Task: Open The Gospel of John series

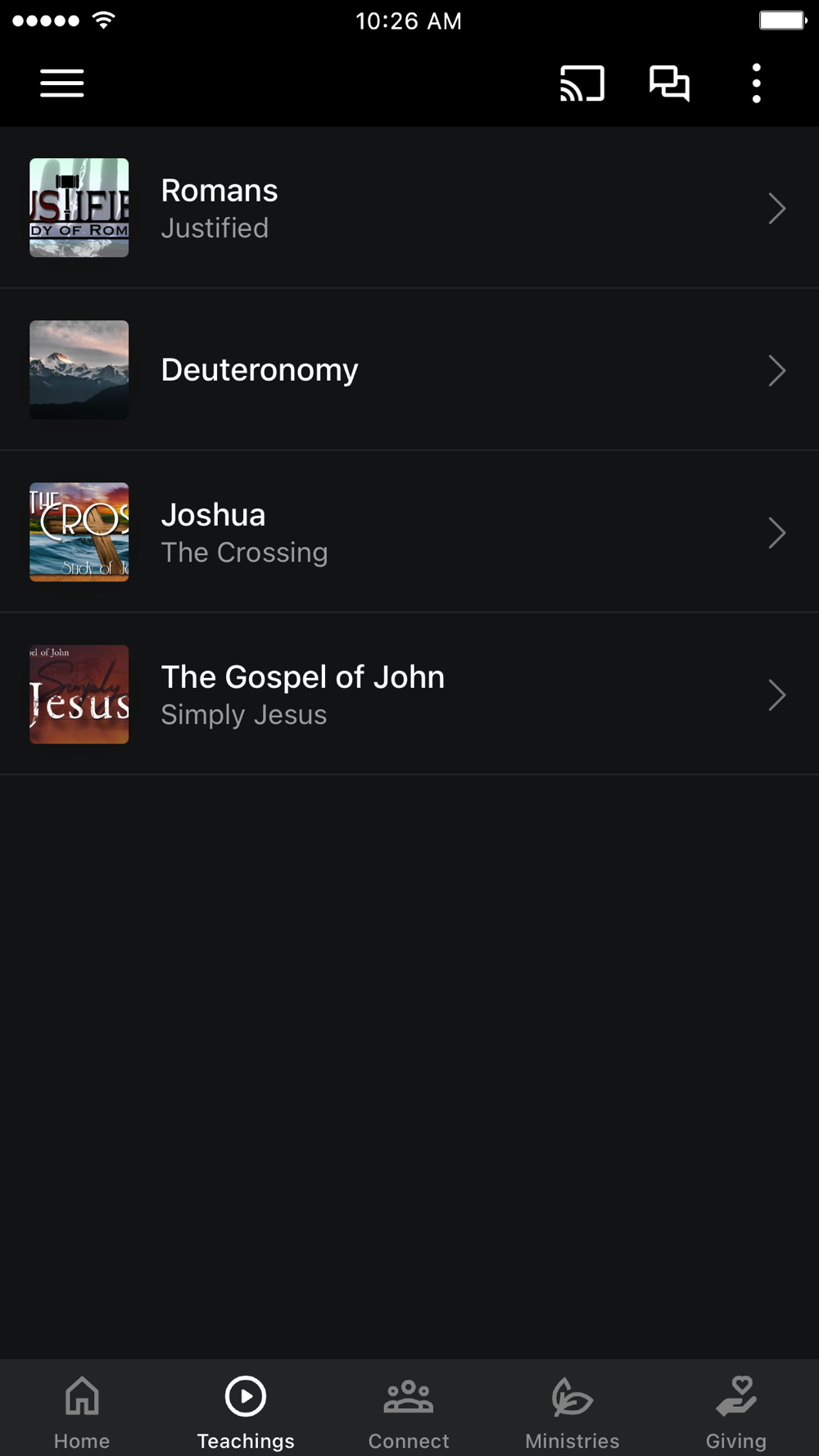Action: 409,694
